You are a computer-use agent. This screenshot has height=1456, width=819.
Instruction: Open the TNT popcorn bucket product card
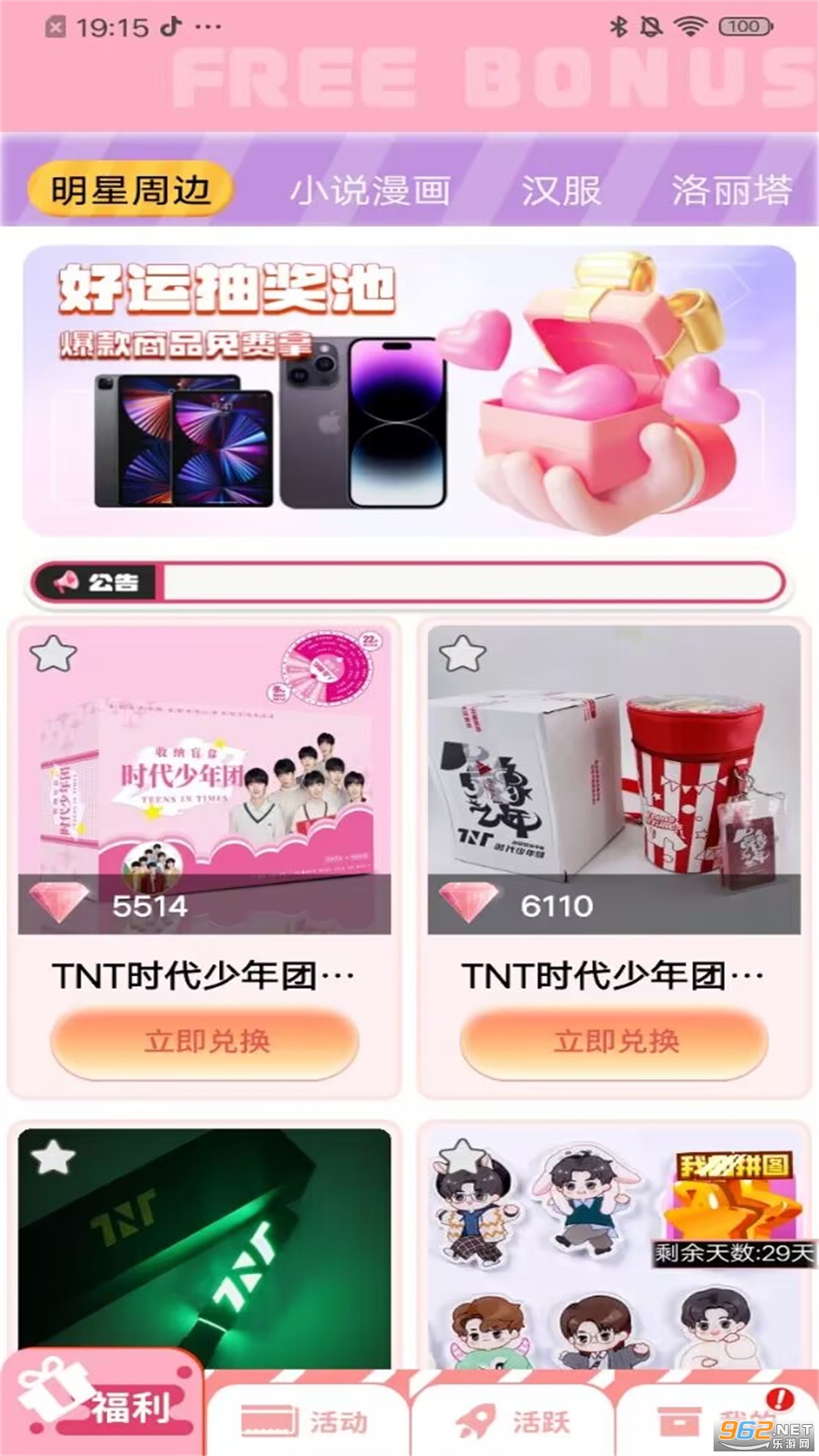pos(614,781)
